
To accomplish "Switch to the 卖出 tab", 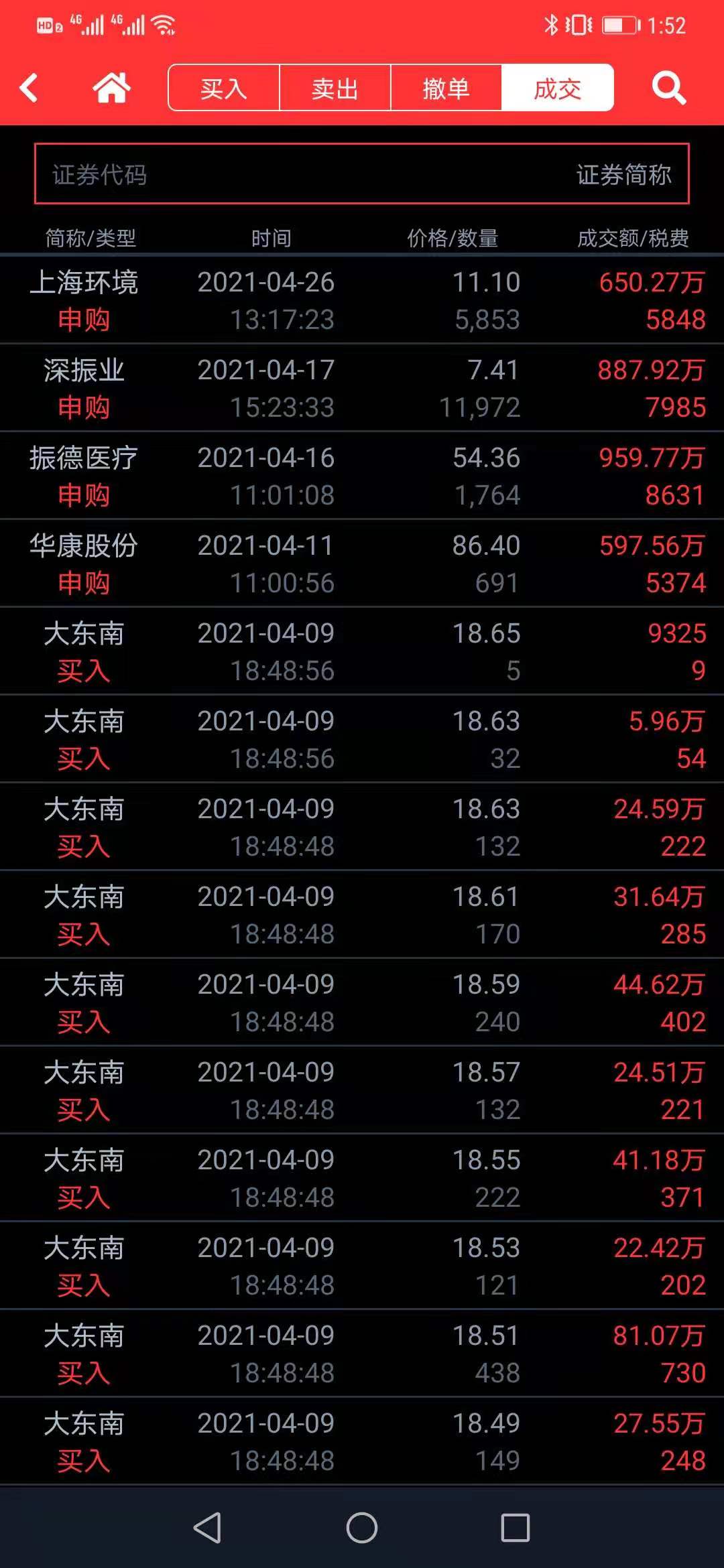I will pos(335,88).
